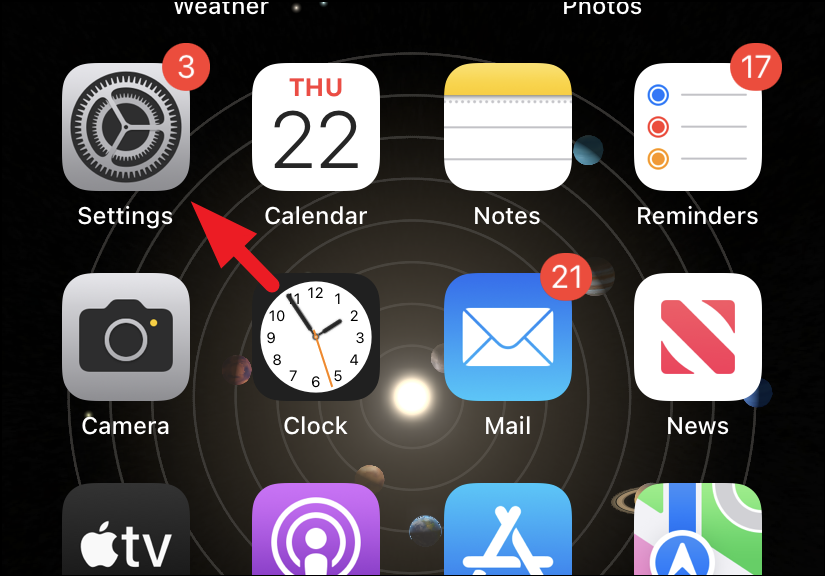Open the App Store

tap(507, 532)
